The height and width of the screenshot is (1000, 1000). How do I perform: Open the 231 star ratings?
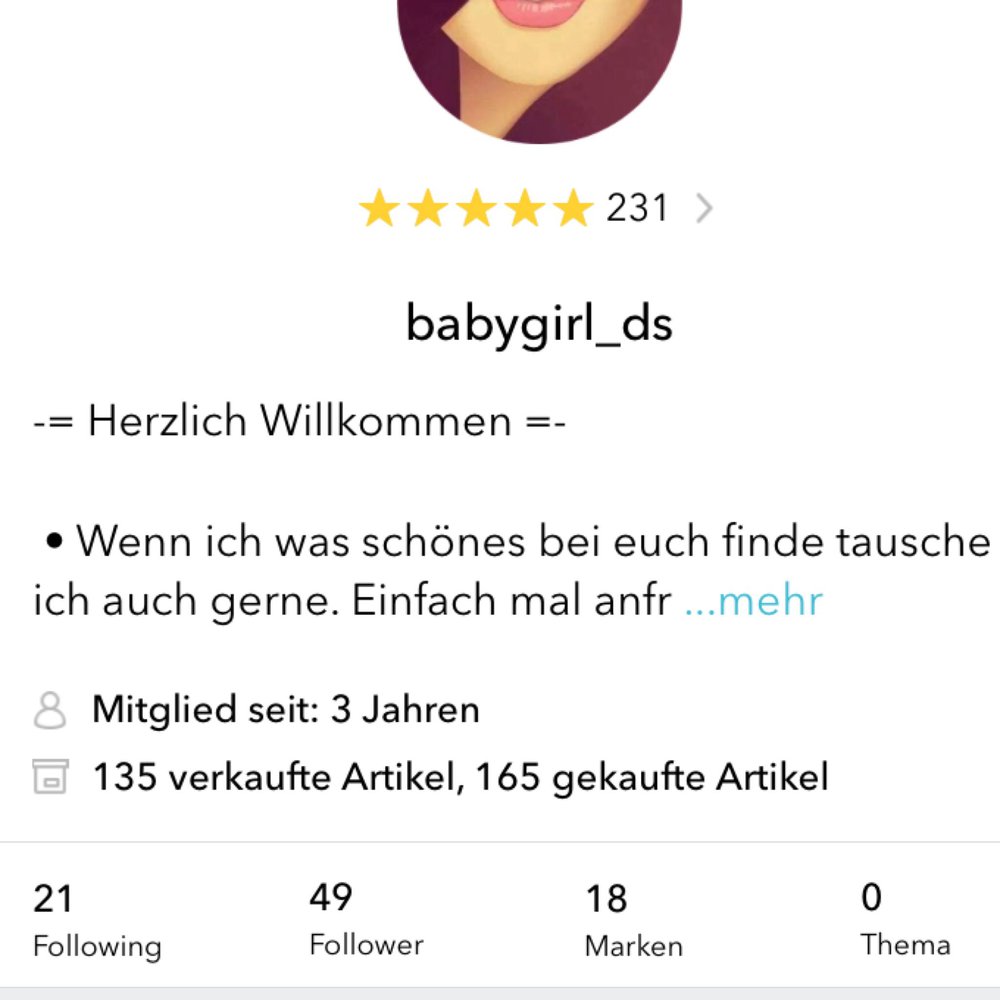tap(535, 209)
